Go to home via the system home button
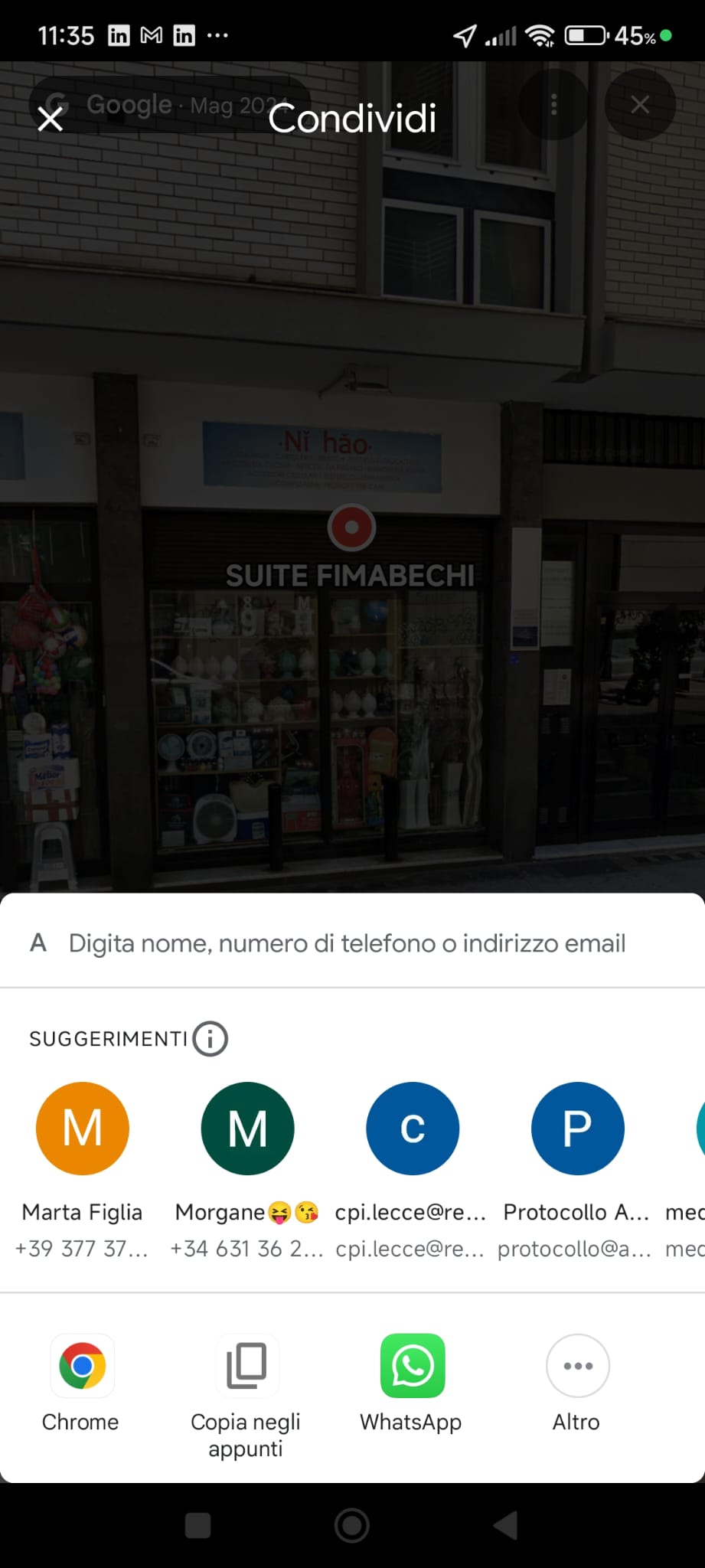 [352, 1526]
